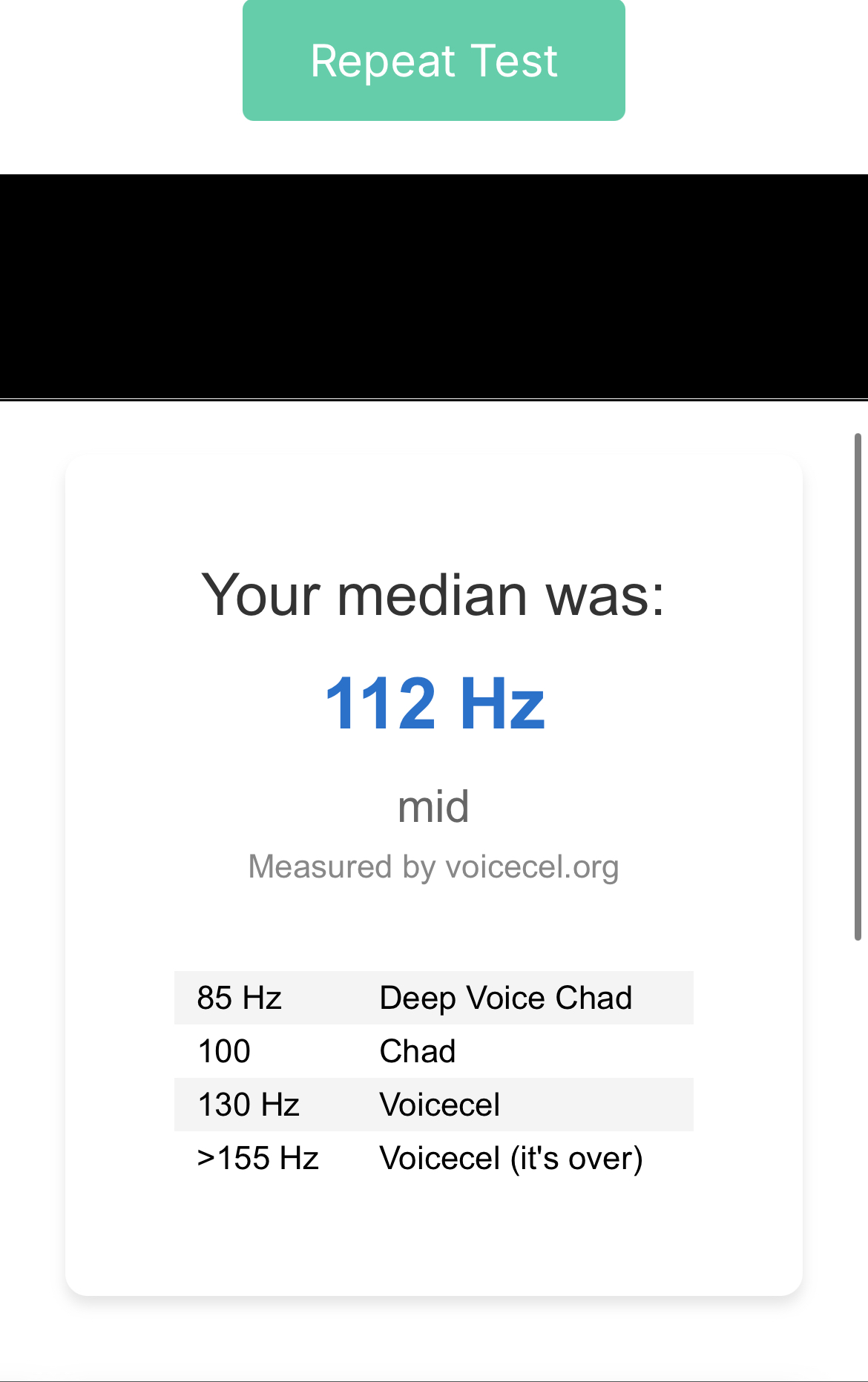Tap the Repeat Test button
The width and height of the screenshot is (868, 1382).
click(433, 61)
